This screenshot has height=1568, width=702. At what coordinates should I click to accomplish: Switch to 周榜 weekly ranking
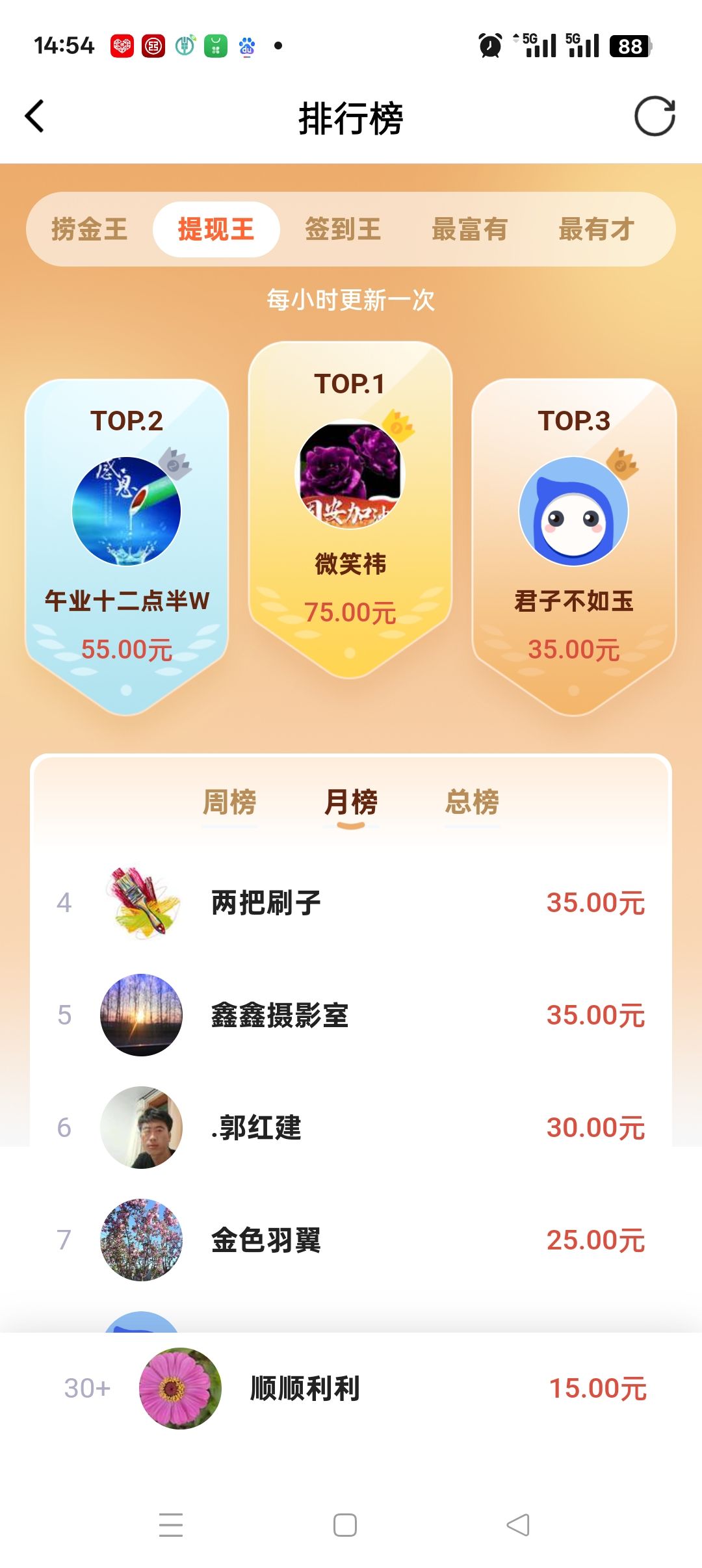click(229, 802)
